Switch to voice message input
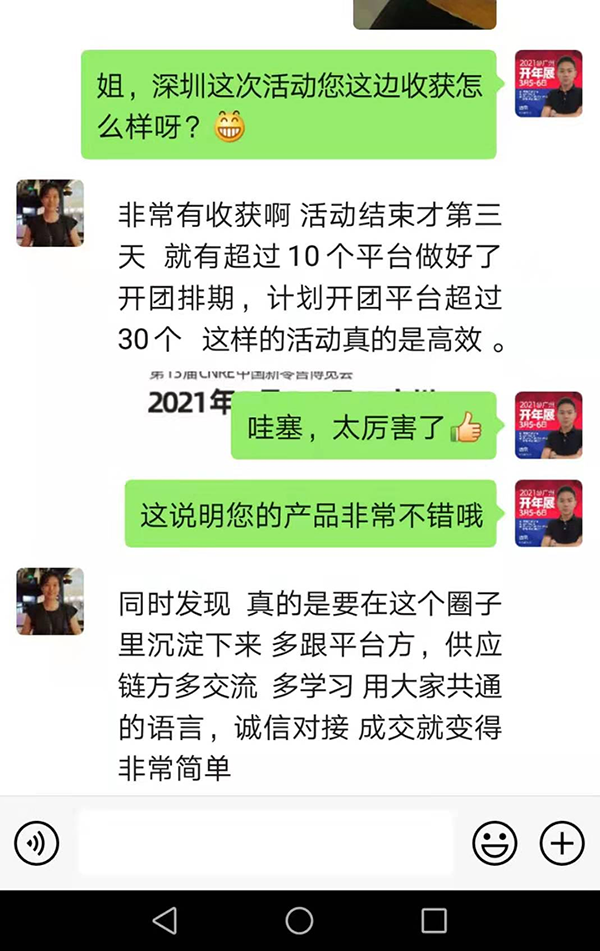Viewport: 600px width, 951px height. click(x=36, y=844)
